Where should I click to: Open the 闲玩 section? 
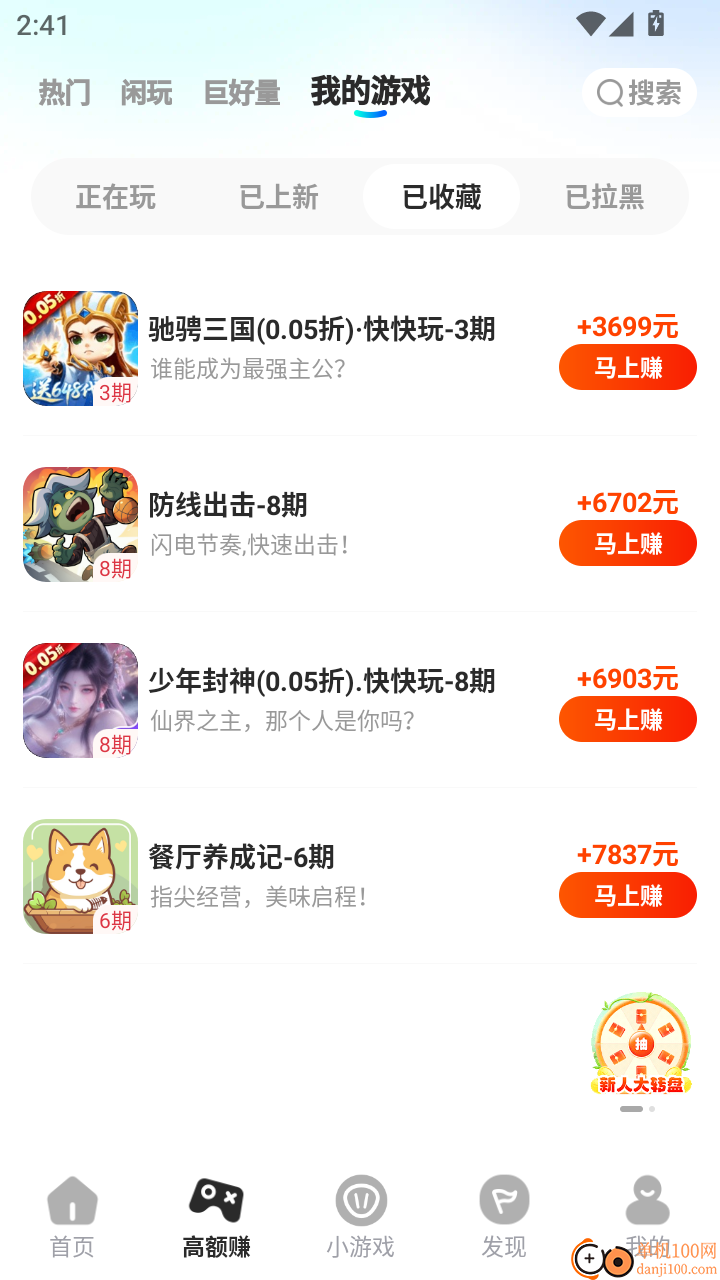[146, 92]
